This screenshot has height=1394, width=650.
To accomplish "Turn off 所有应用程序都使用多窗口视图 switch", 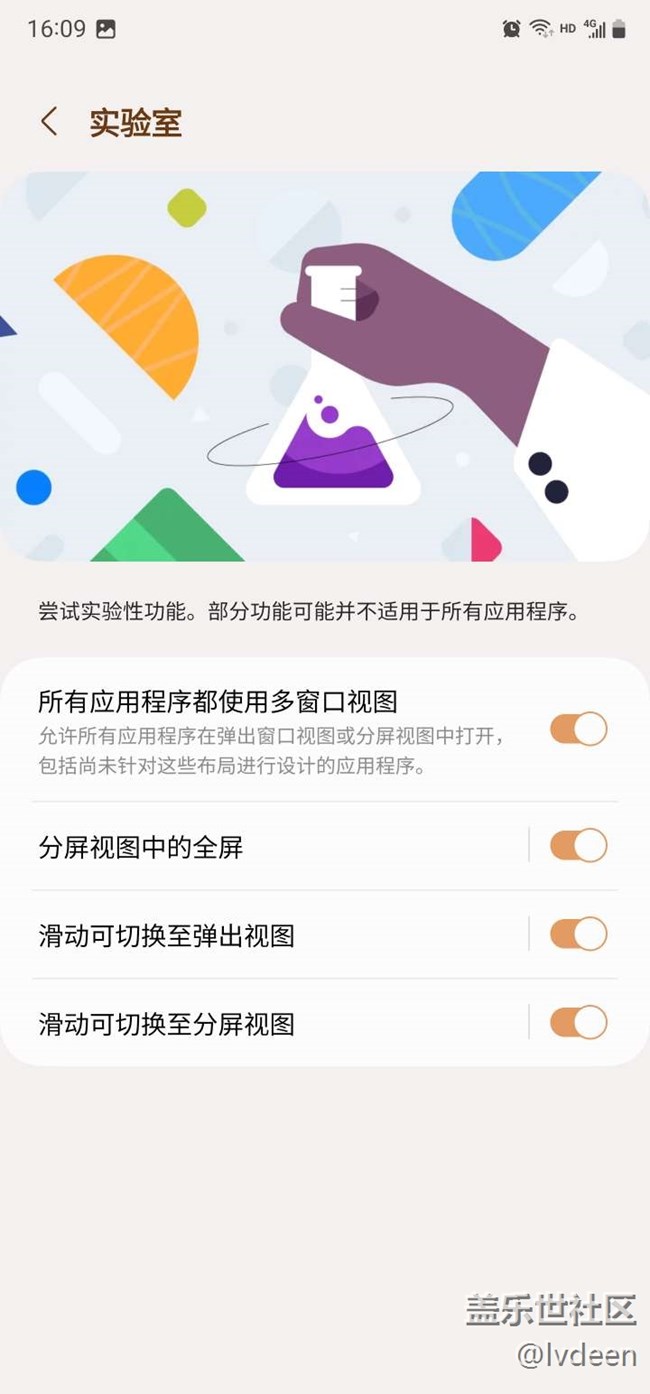I will (x=578, y=729).
